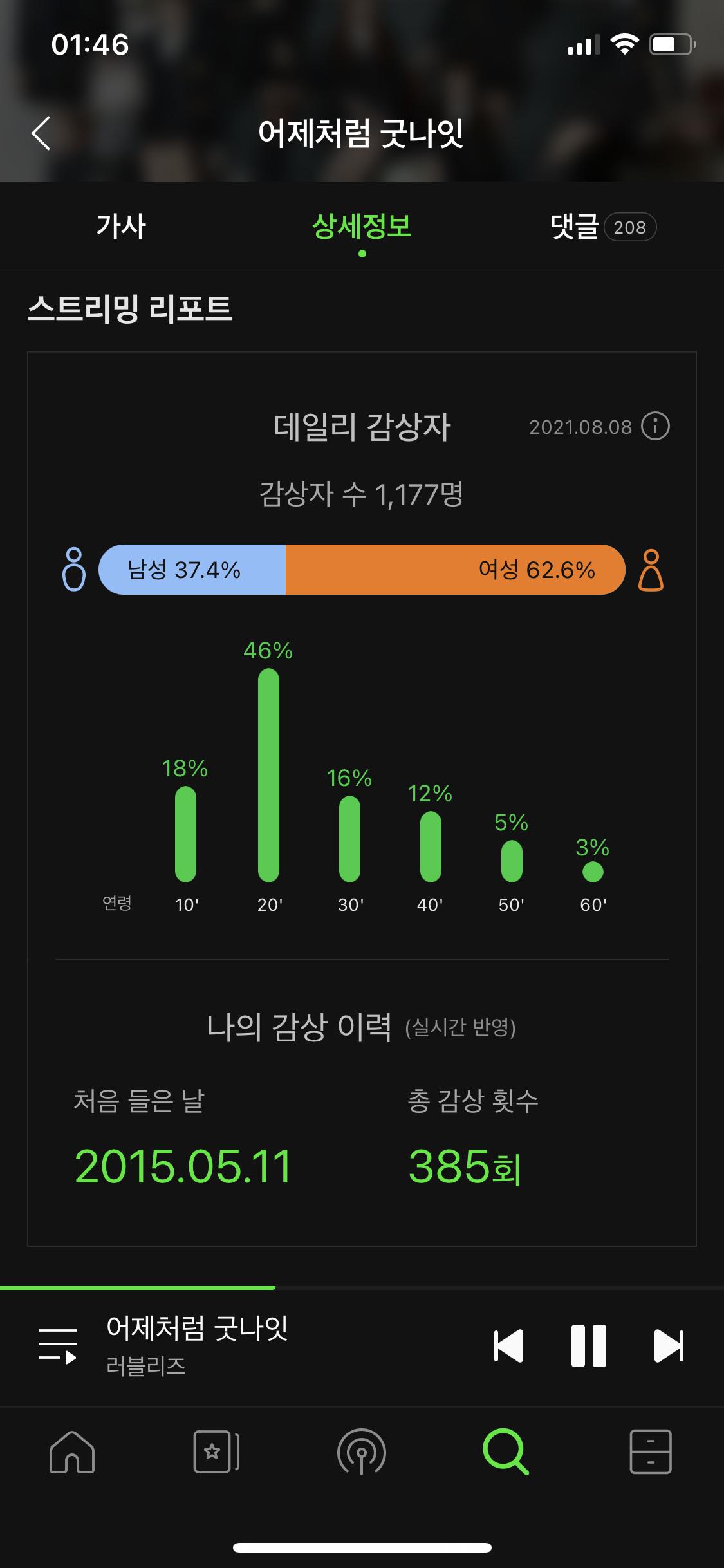Open the playlist queue icon
The height and width of the screenshot is (1568, 724).
(58, 1345)
